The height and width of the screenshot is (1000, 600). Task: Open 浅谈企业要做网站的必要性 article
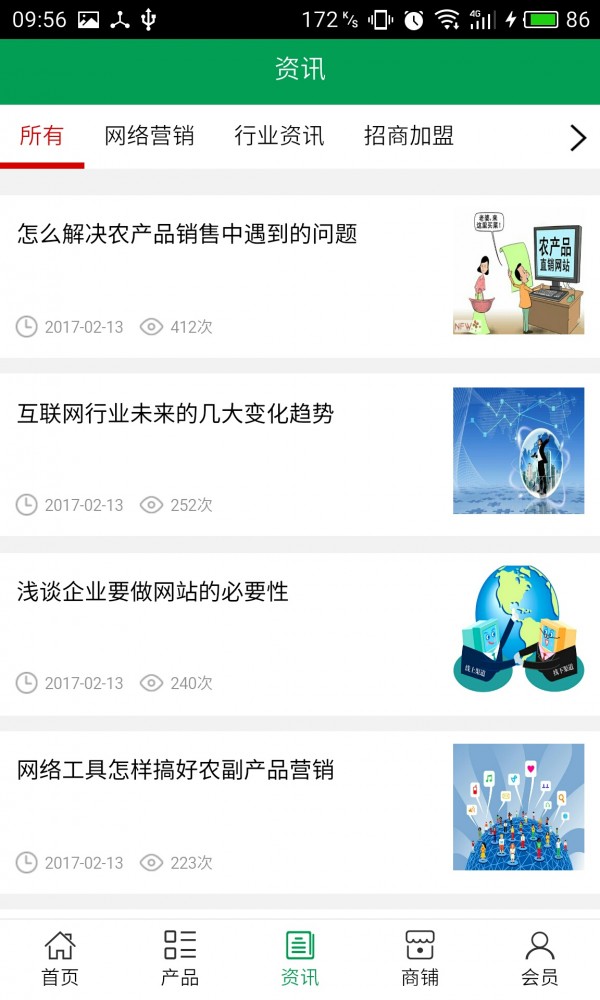click(153, 592)
